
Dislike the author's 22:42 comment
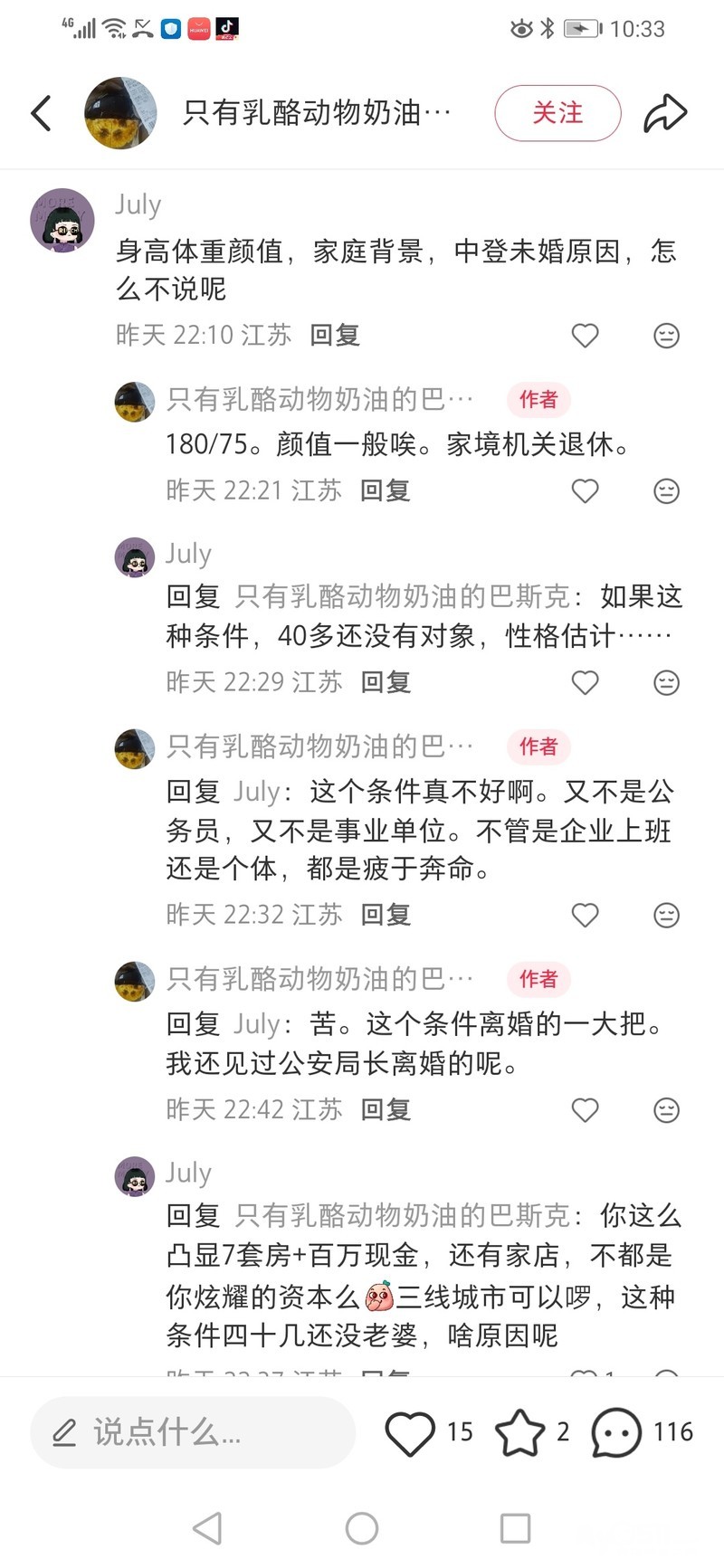[666, 1109]
